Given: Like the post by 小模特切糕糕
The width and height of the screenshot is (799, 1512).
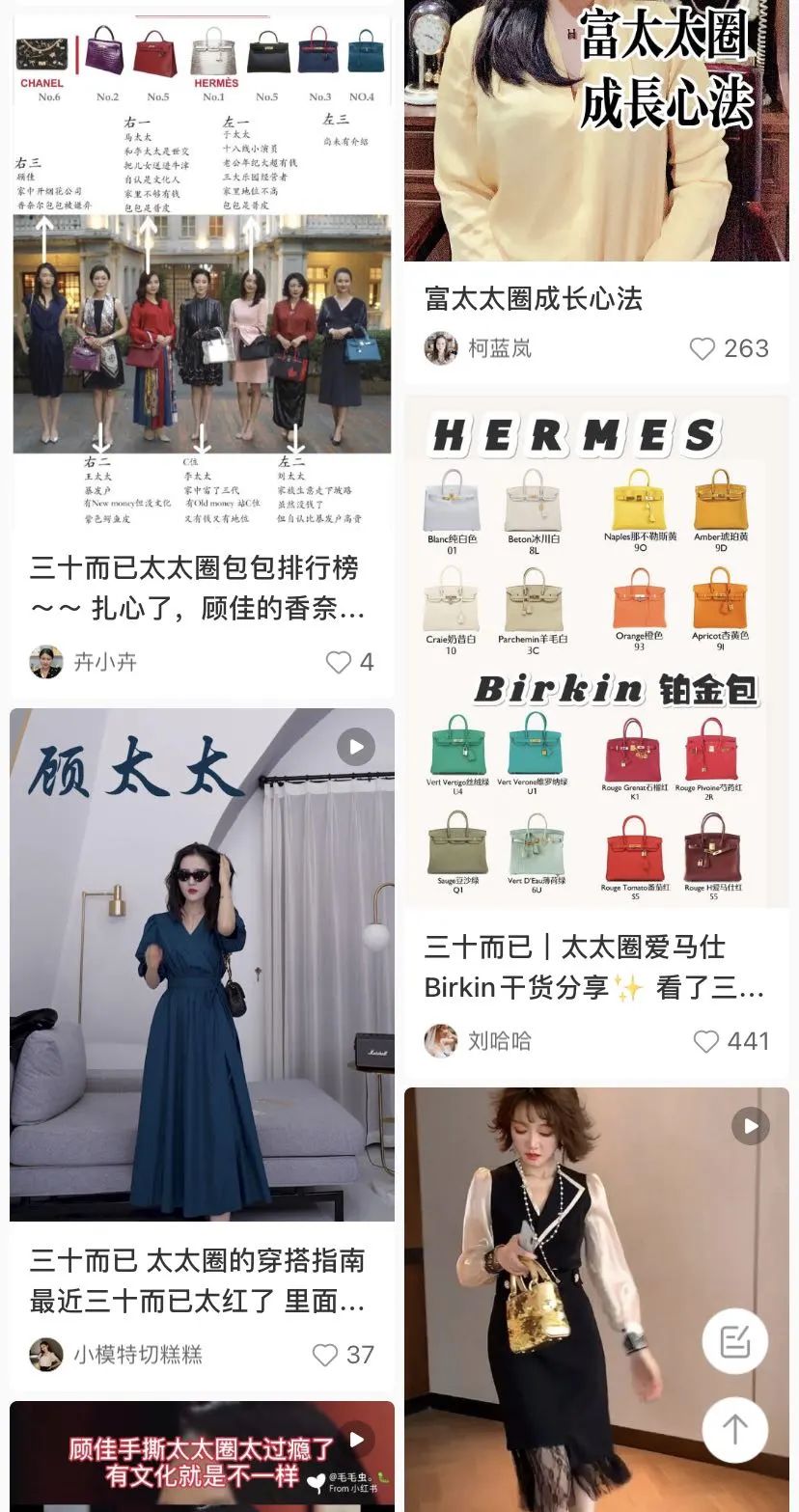Looking at the screenshot, I should 325,1355.
